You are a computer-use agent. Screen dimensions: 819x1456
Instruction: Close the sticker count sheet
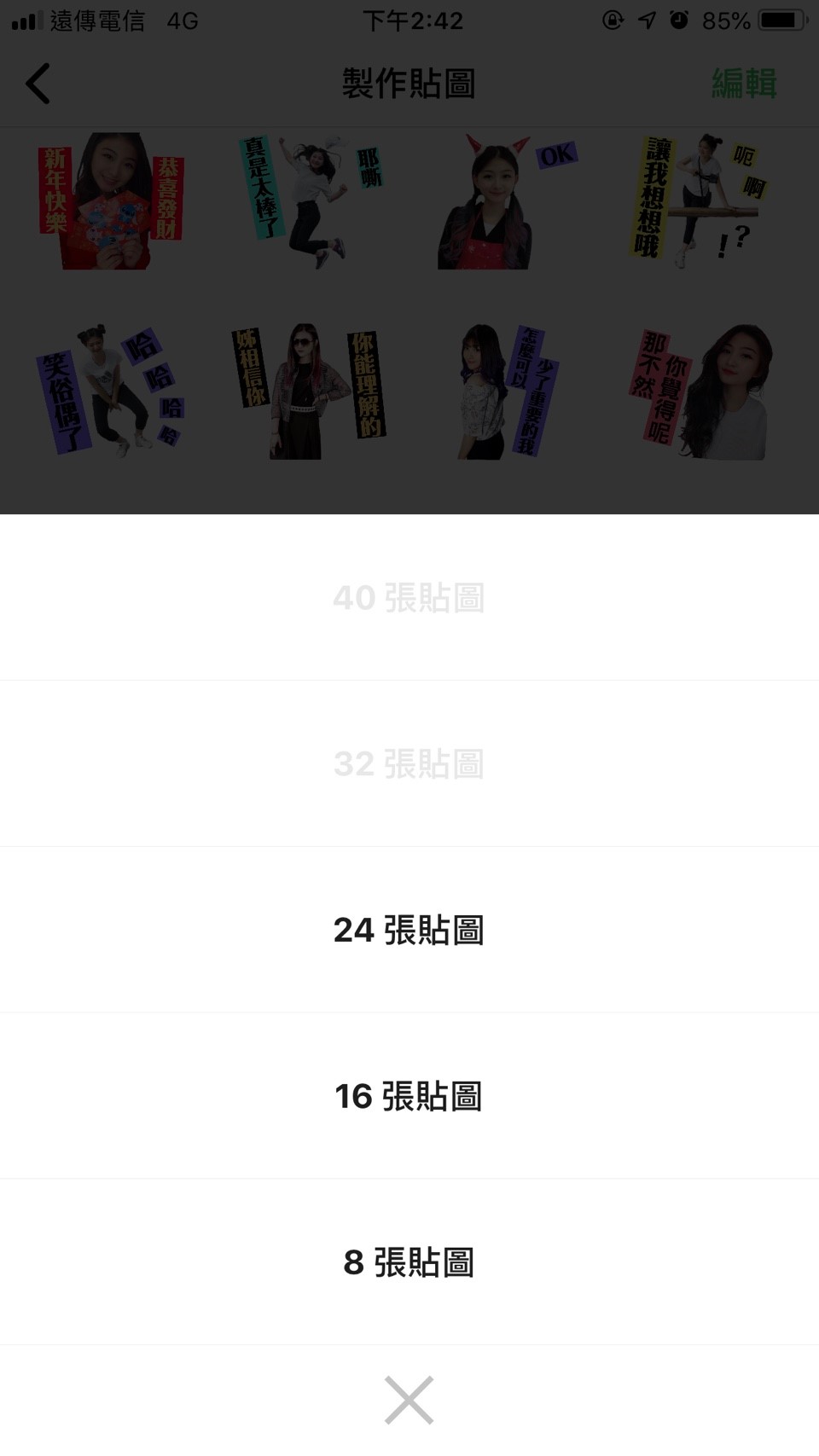point(409,1400)
